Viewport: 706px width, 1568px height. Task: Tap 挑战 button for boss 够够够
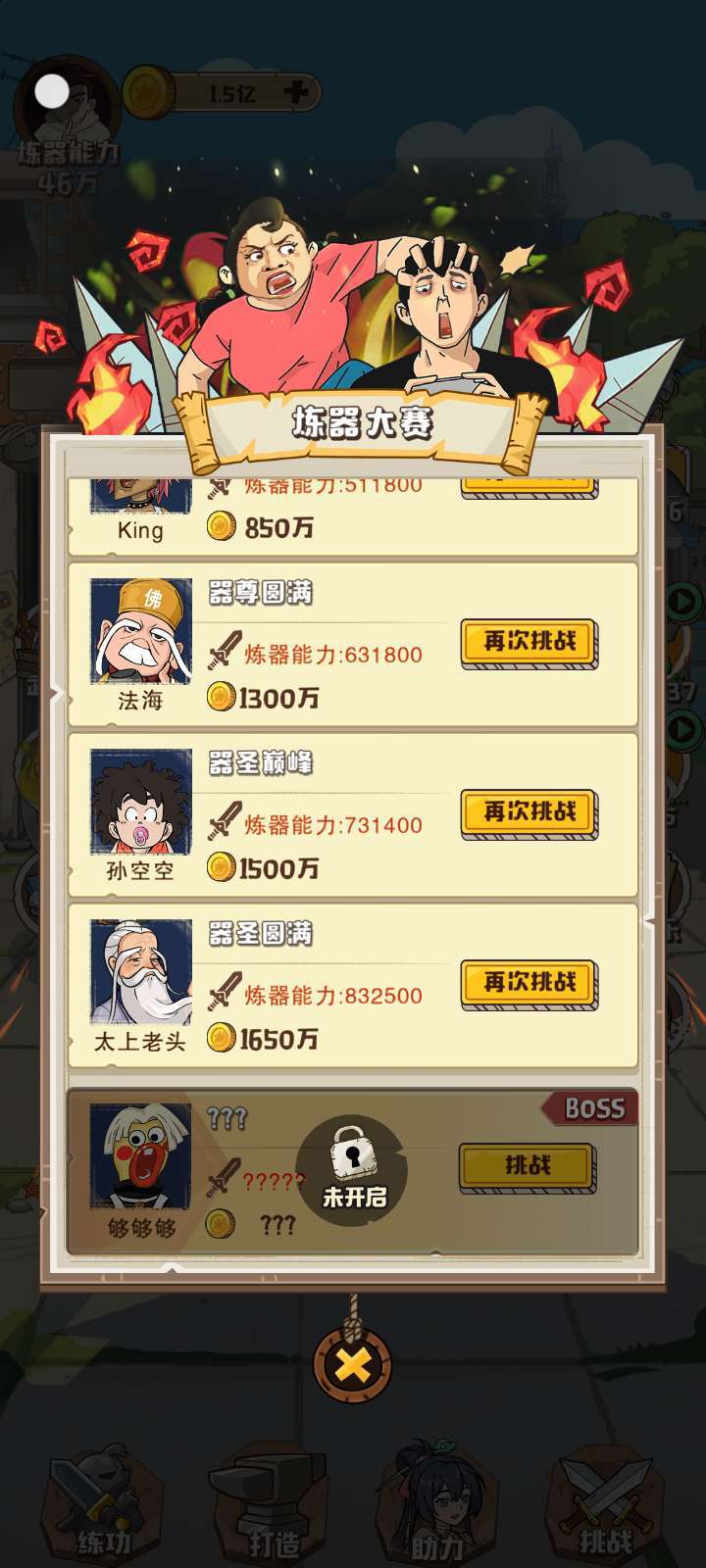click(528, 1168)
